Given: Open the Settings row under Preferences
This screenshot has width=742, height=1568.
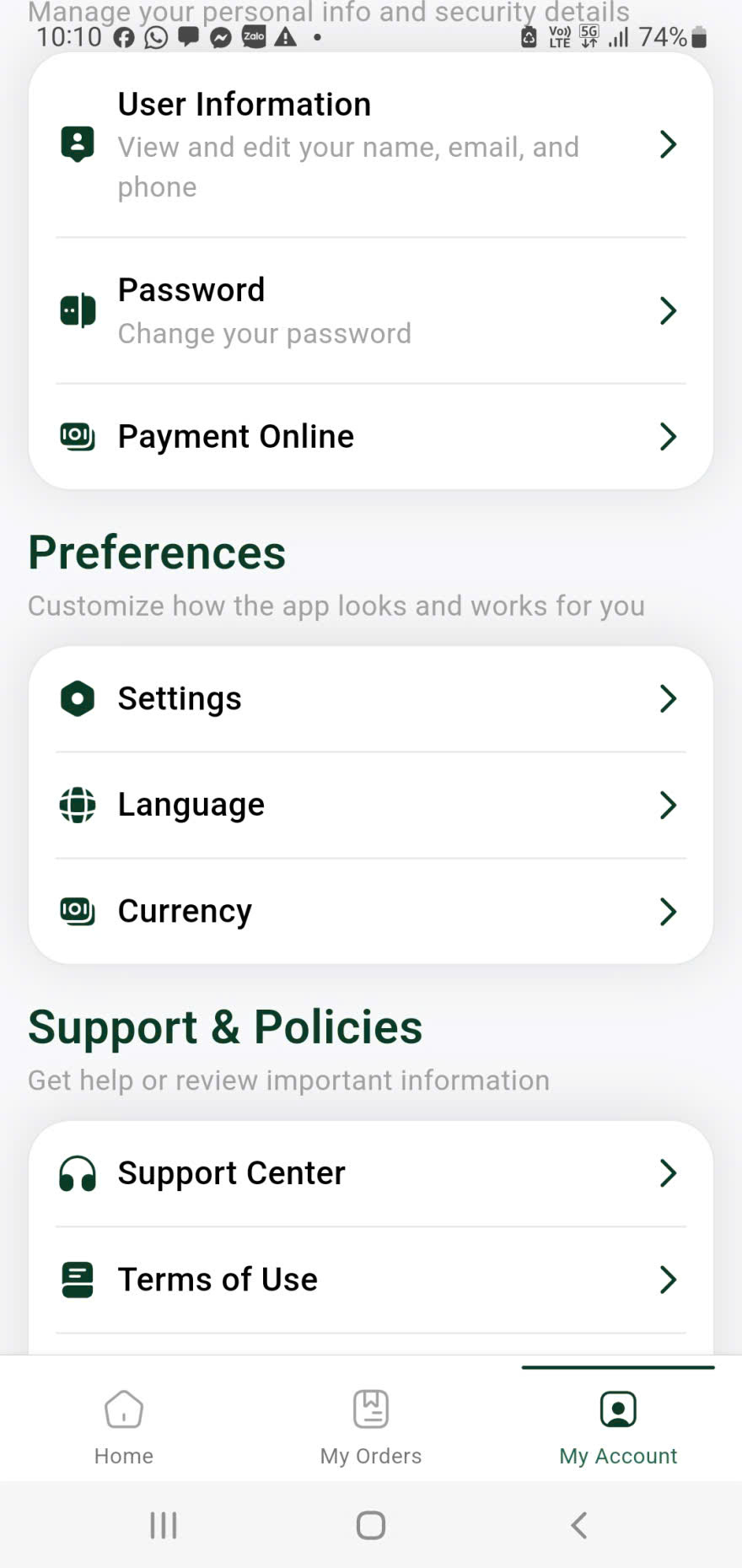Looking at the screenshot, I should pos(371,698).
